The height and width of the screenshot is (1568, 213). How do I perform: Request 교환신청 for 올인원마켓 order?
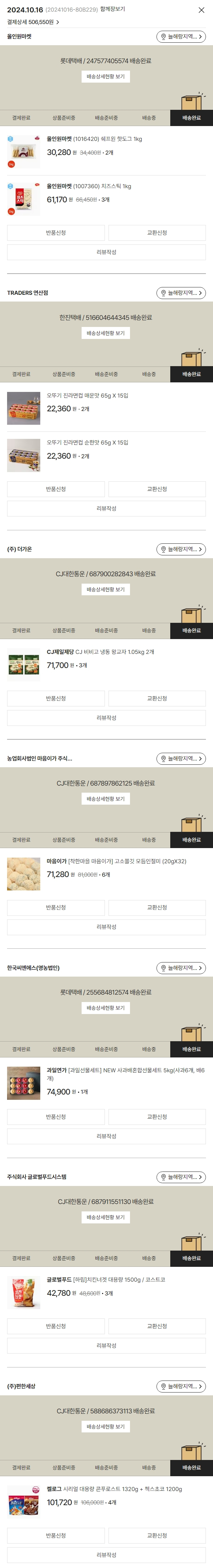[x=157, y=233]
